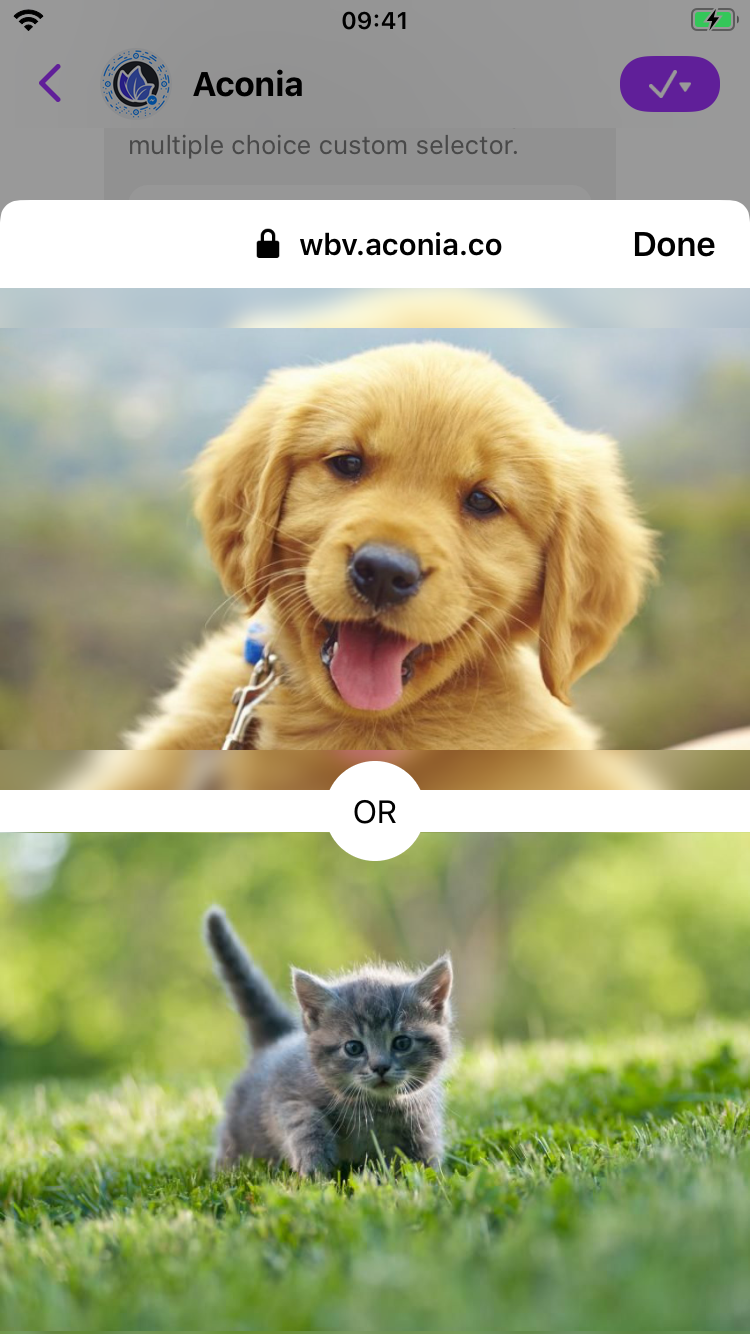Go back with the purple arrow
Viewport: 750px width, 1334px height.
tap(50, 84)
